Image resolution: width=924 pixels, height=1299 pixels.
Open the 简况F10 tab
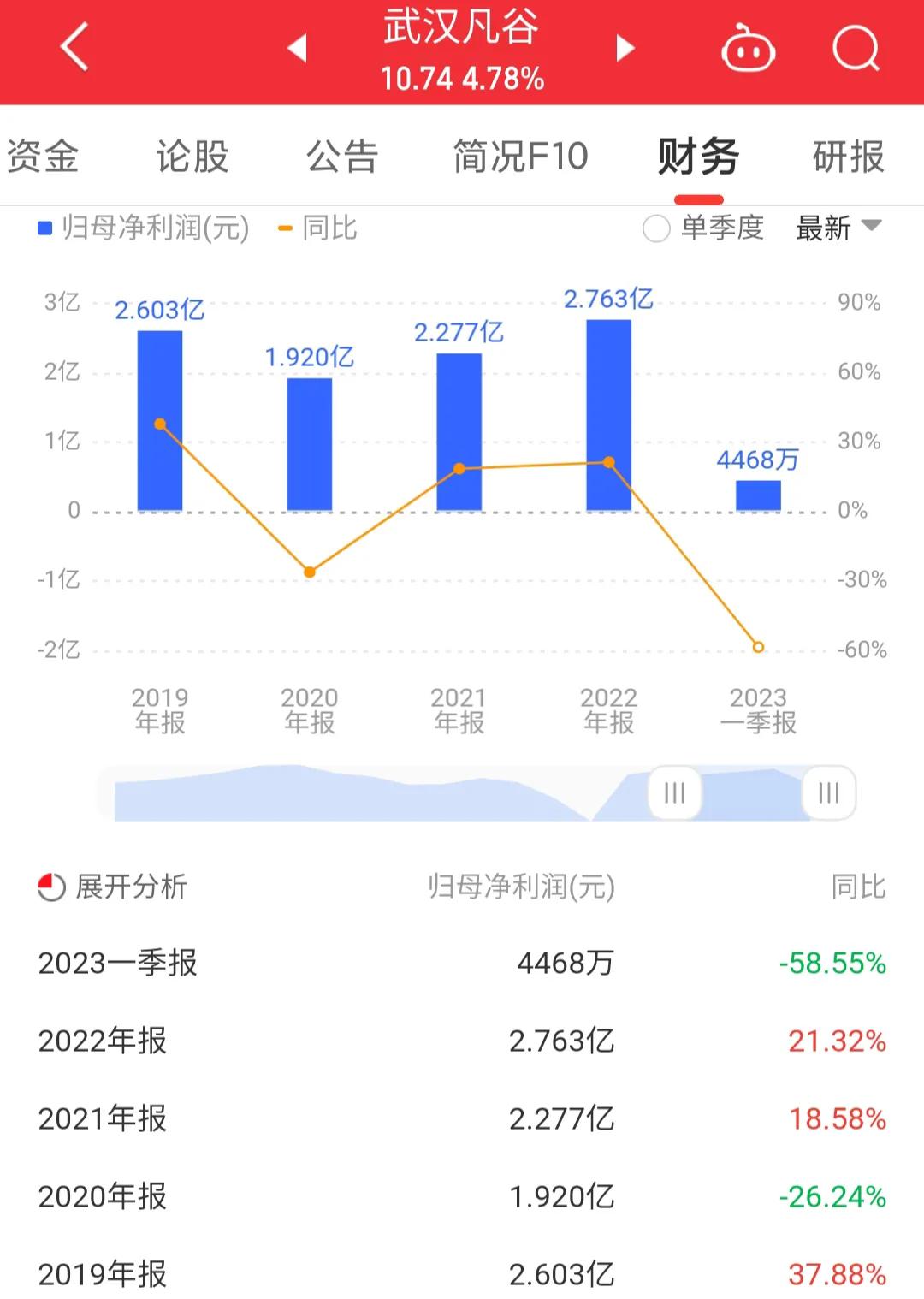[x=518, y=157]
